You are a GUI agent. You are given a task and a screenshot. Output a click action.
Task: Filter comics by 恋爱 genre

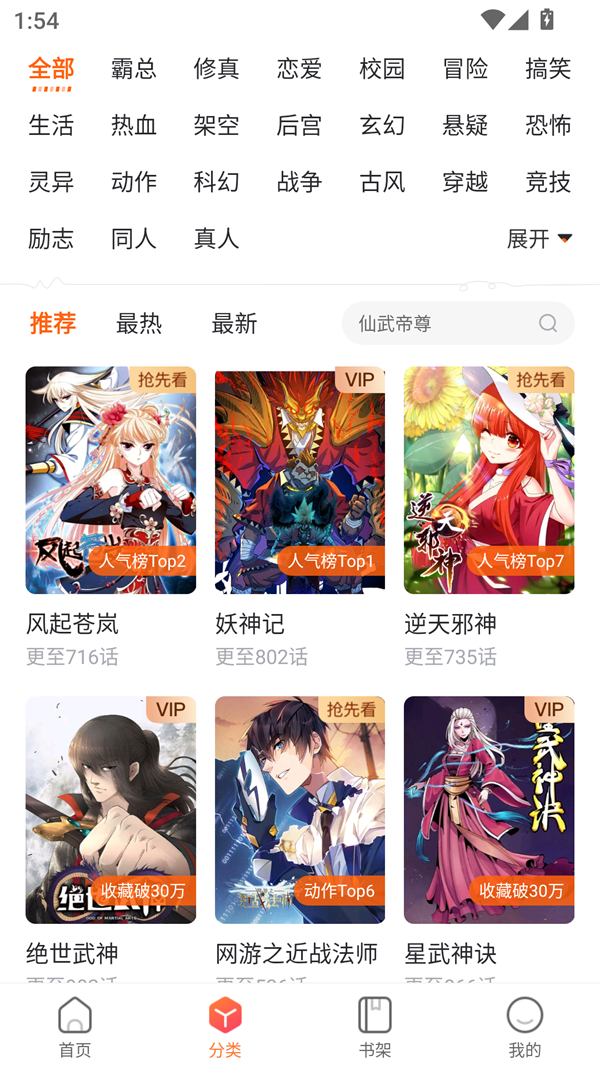pos(299,68)
